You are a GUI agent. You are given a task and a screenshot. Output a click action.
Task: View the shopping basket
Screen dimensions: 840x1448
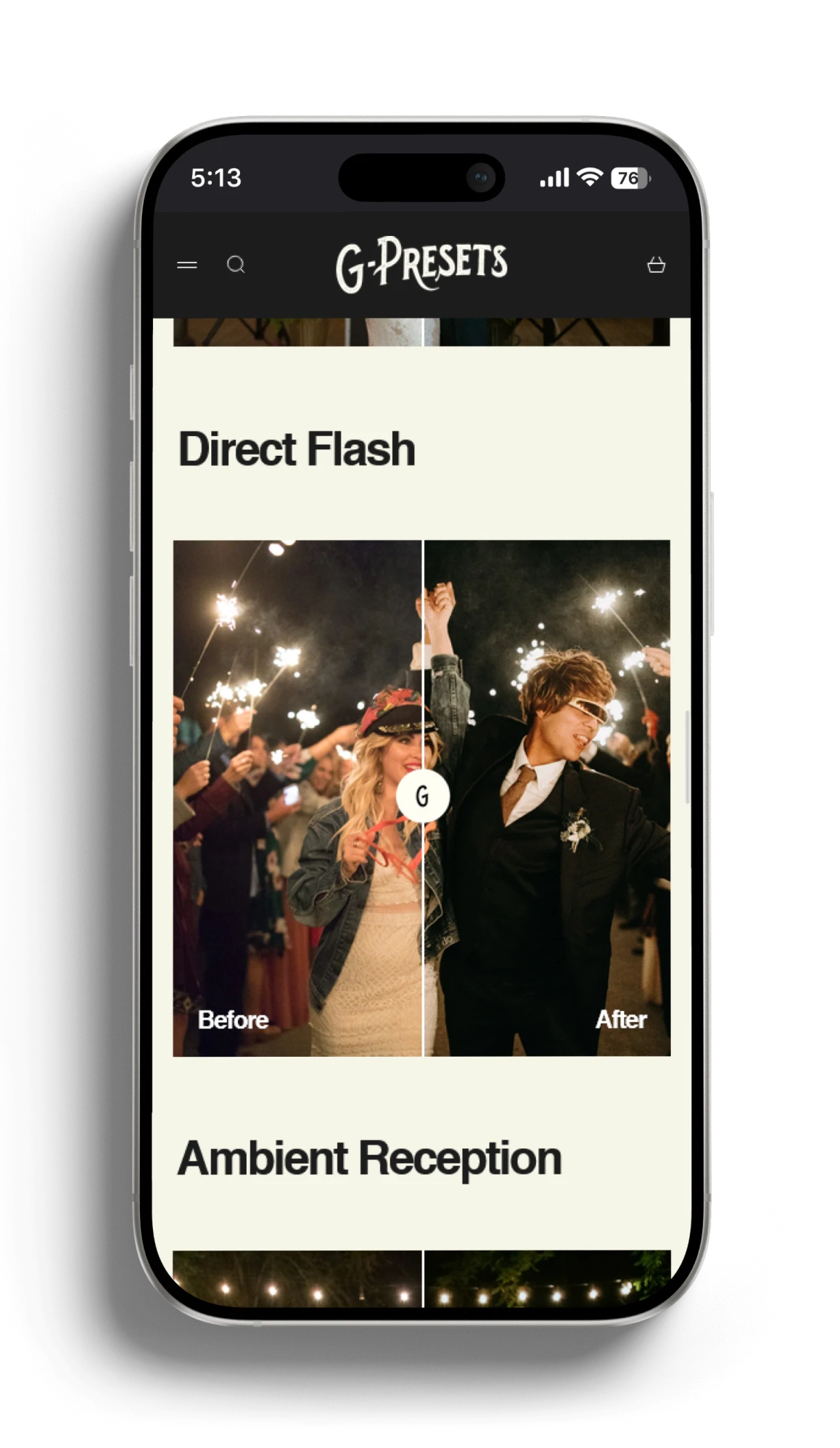click(656, 265)
